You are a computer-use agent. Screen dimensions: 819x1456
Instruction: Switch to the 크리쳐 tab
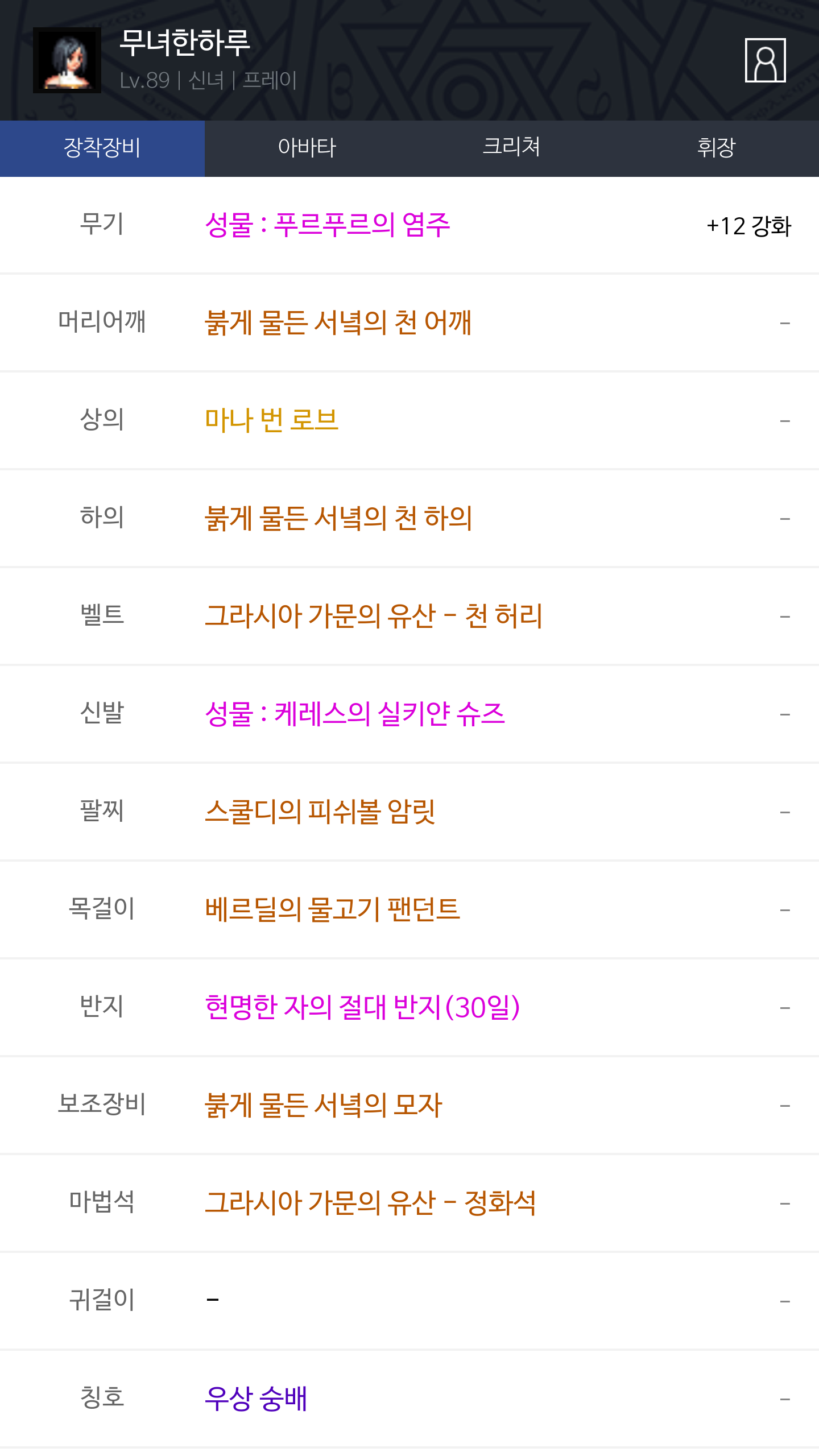coord(512,148)
